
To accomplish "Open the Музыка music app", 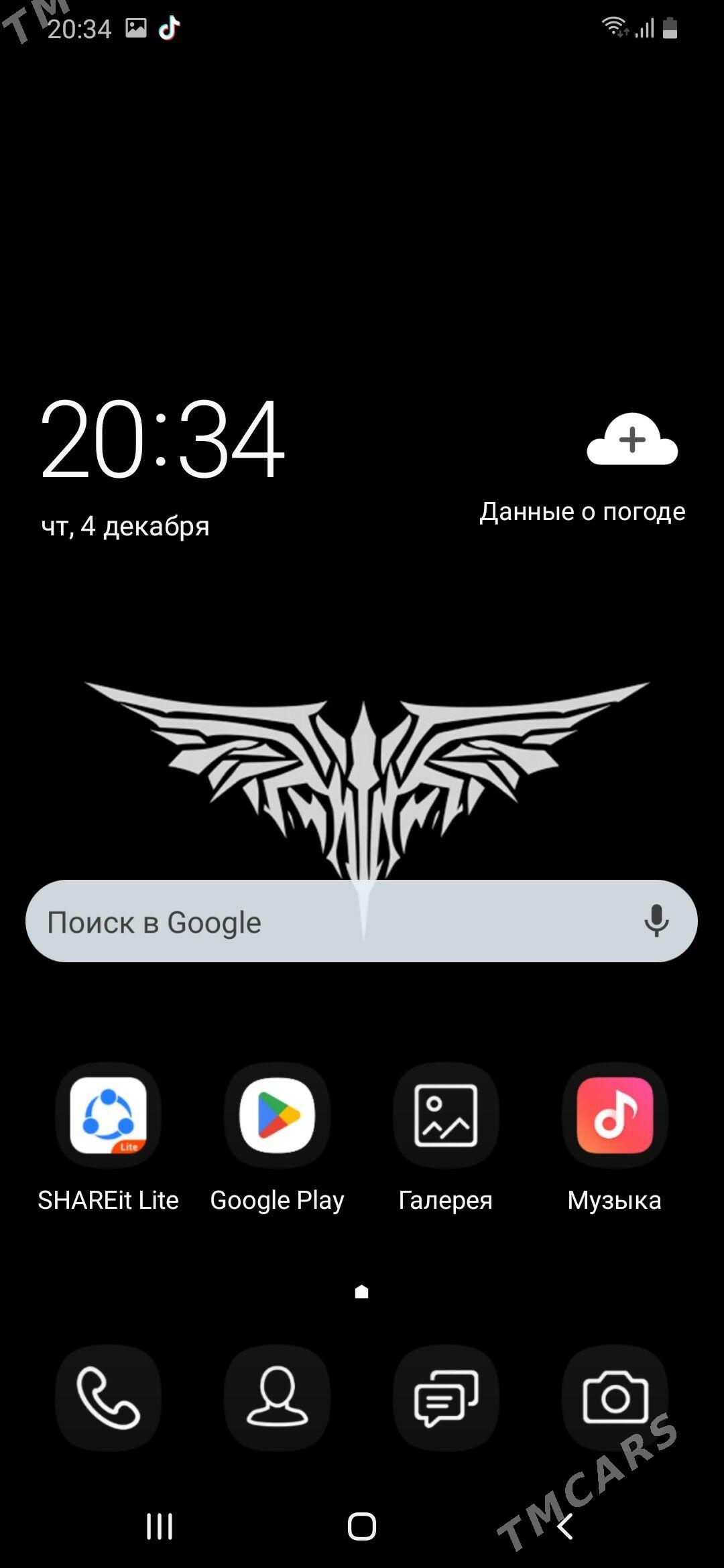I will [x=615, y=1116].
